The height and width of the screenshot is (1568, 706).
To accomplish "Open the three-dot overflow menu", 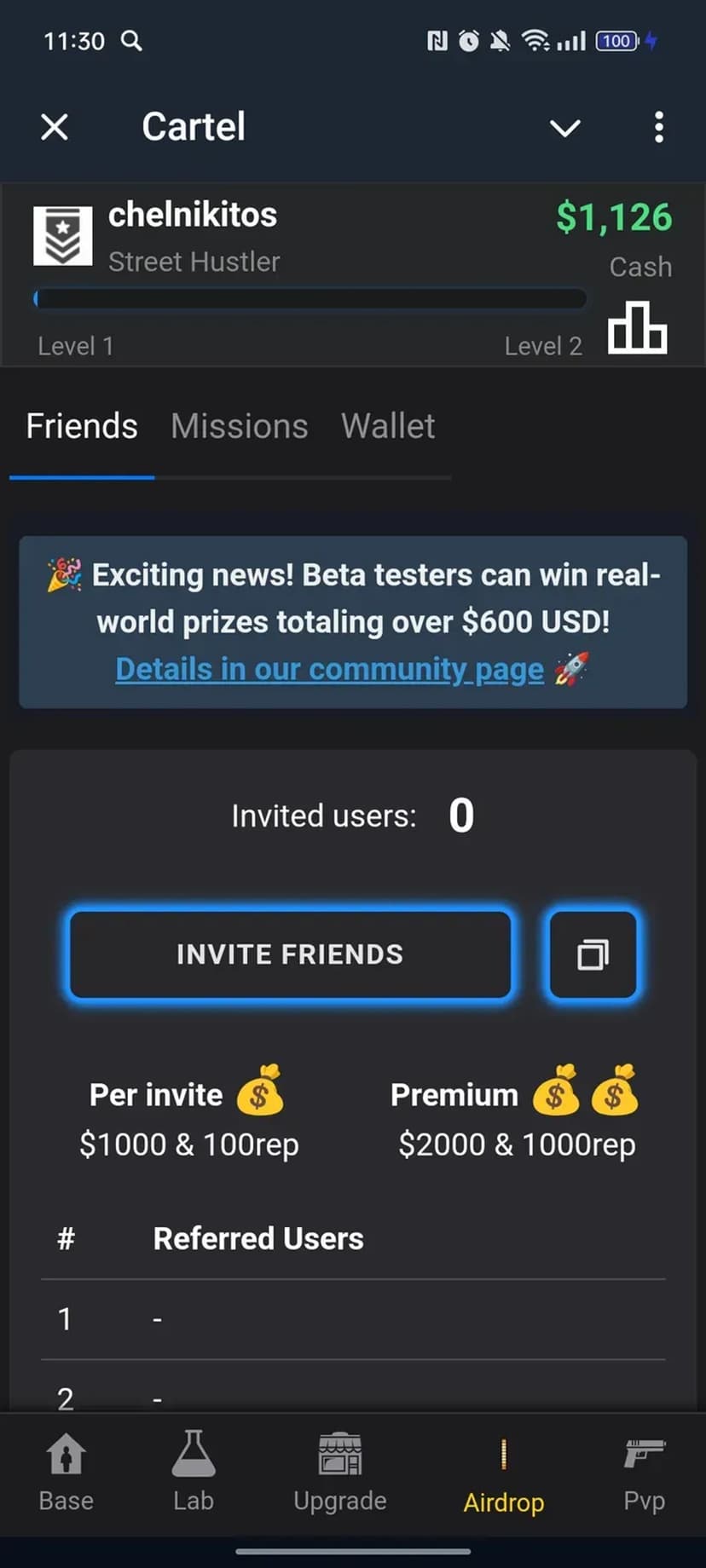I will coord(658,128).
